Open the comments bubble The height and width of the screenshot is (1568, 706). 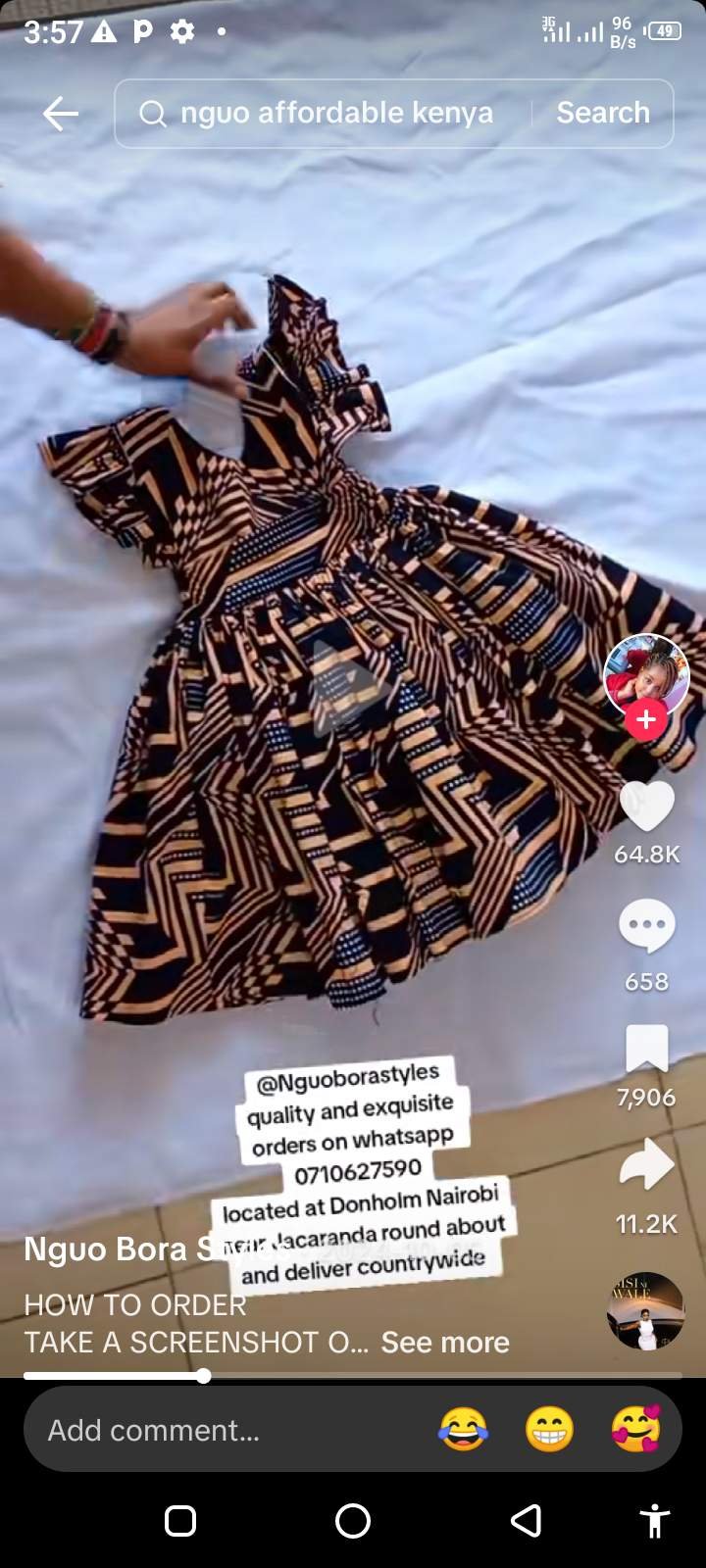(x=646, y=927)
